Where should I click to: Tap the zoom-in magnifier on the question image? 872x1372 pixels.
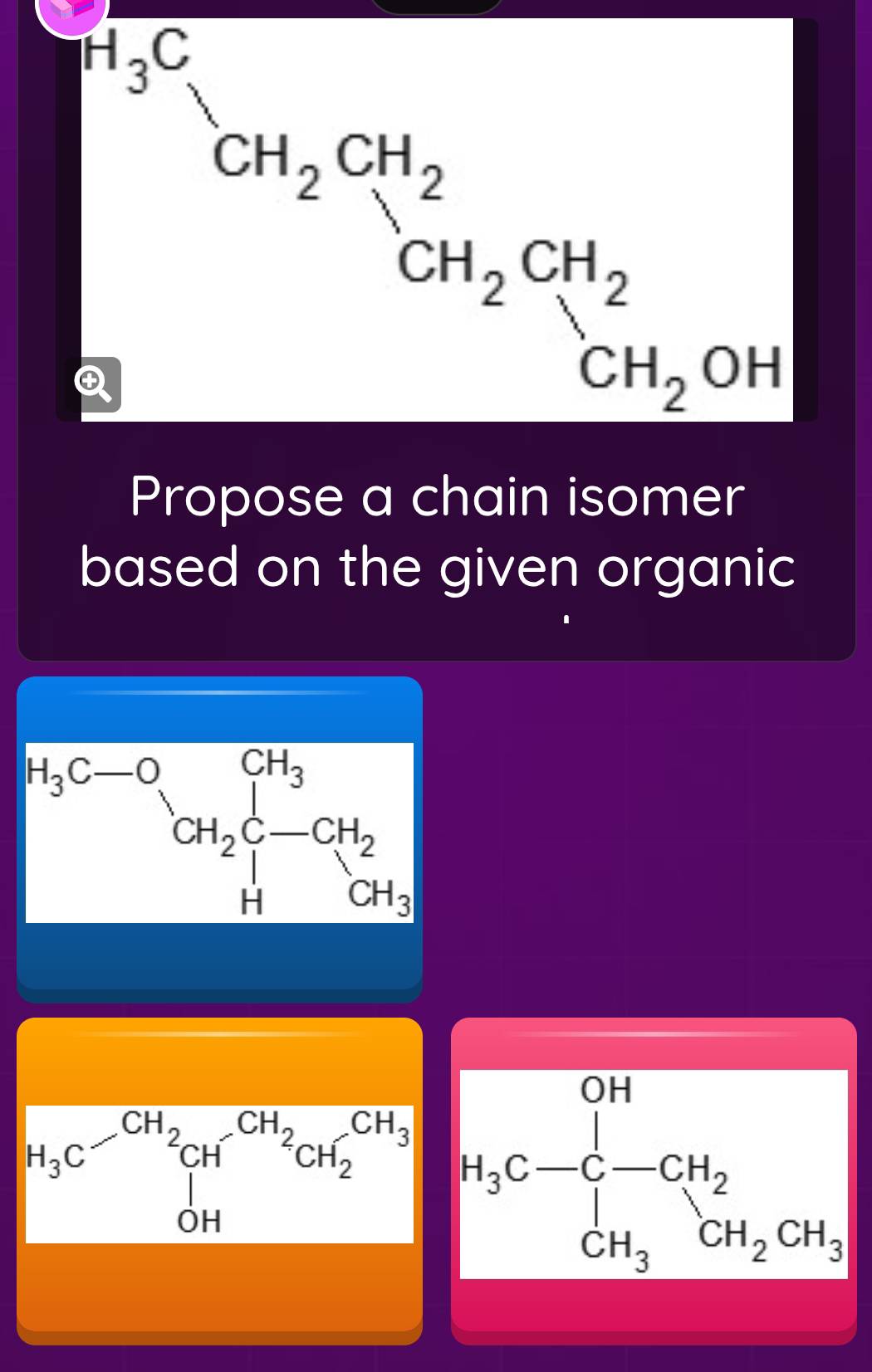94,383
